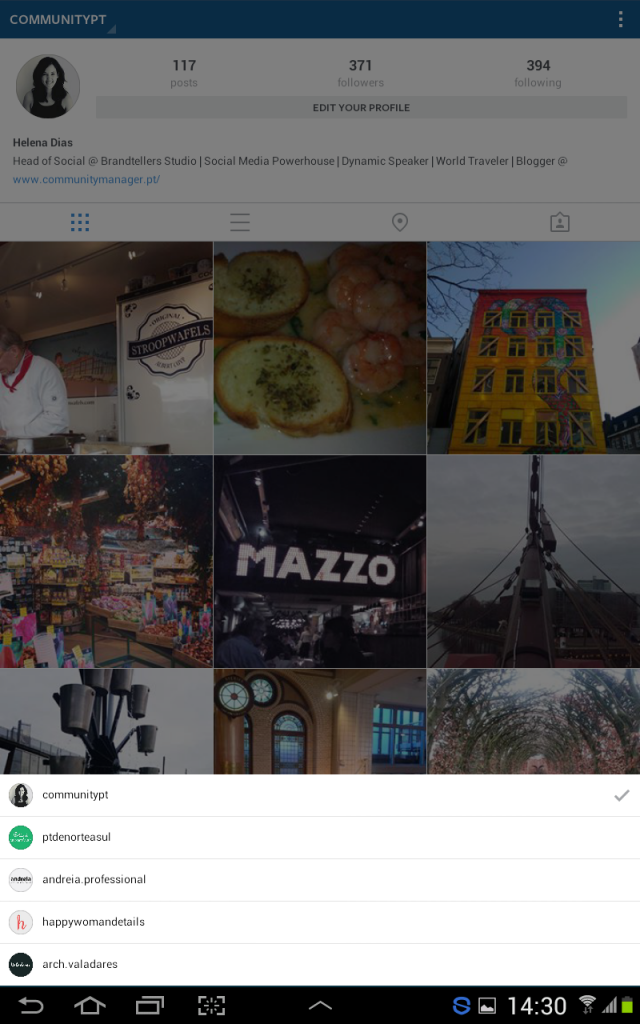Switch to the list view tab
Viewport: 640px width, 1024px height.
[x=240, y=222]
